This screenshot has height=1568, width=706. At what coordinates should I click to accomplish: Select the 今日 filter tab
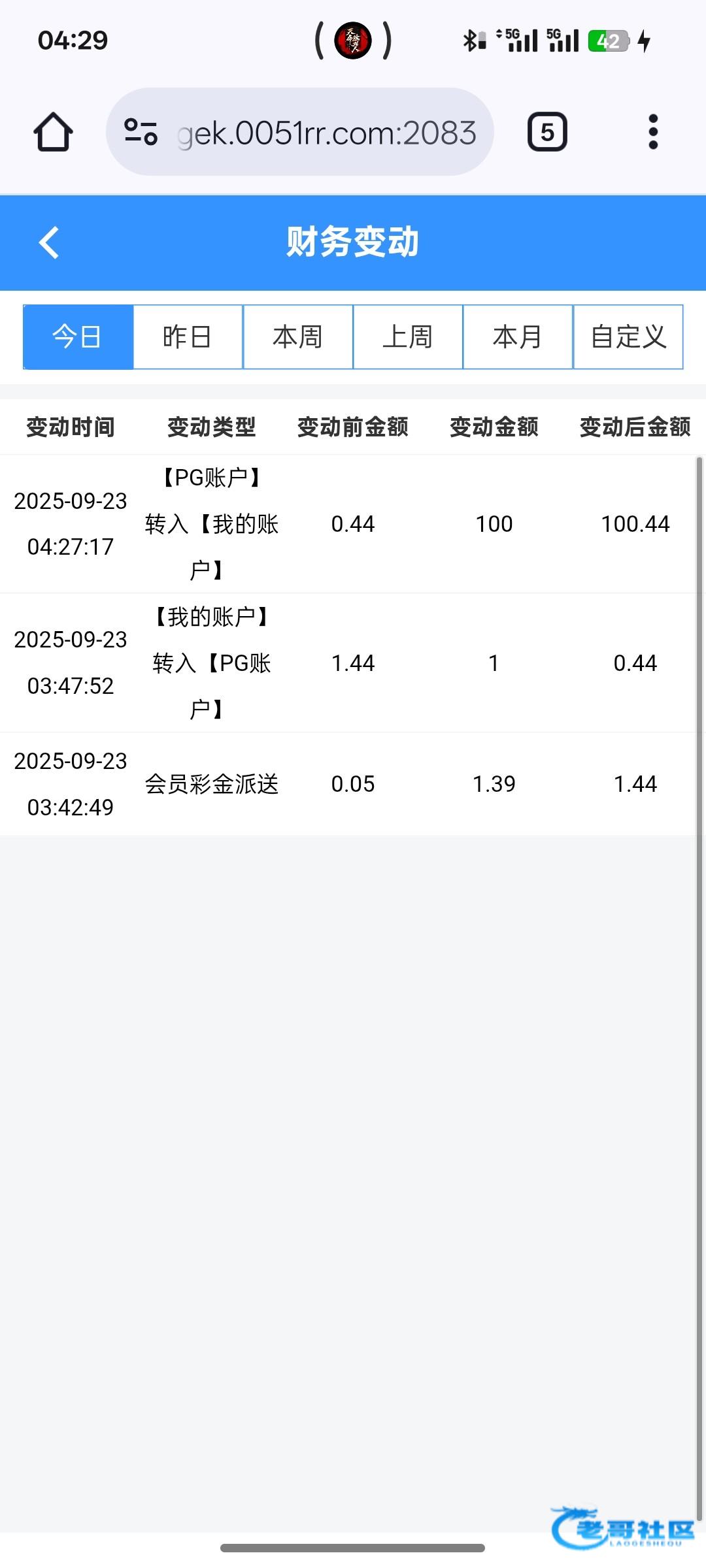tap(78, 337)
